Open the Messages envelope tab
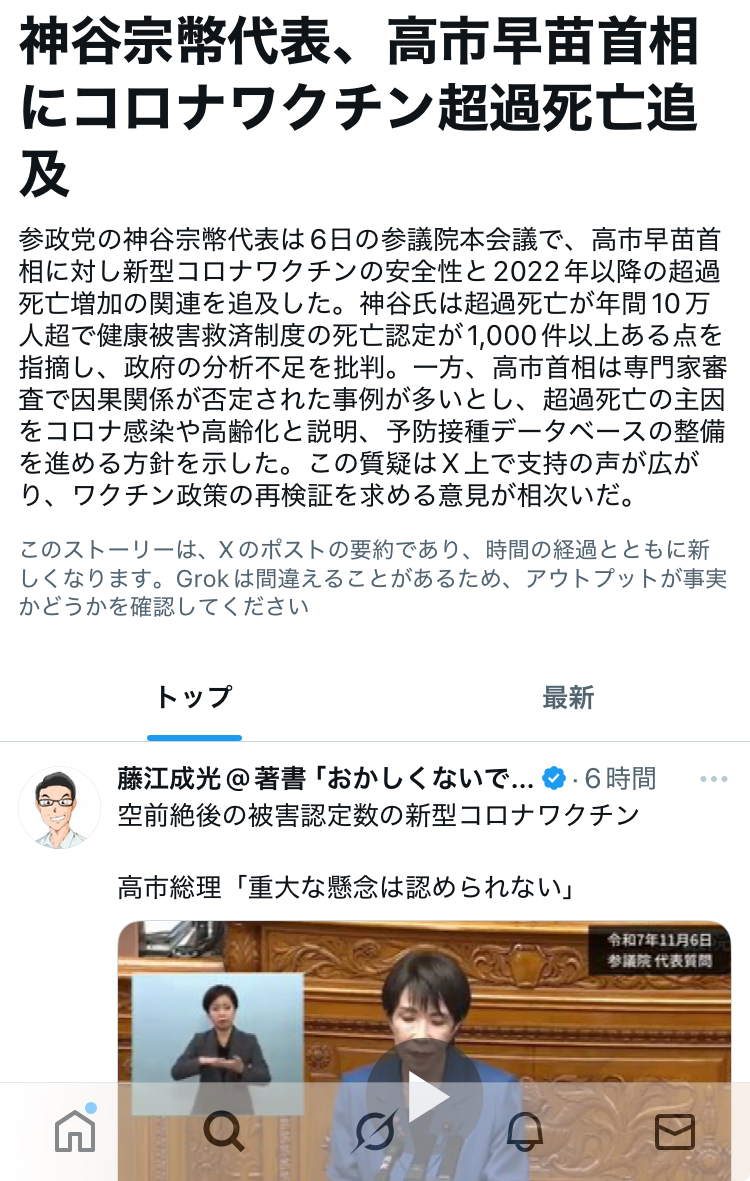The height and width of the screenshot is (1181, 750). (675, 1131)
